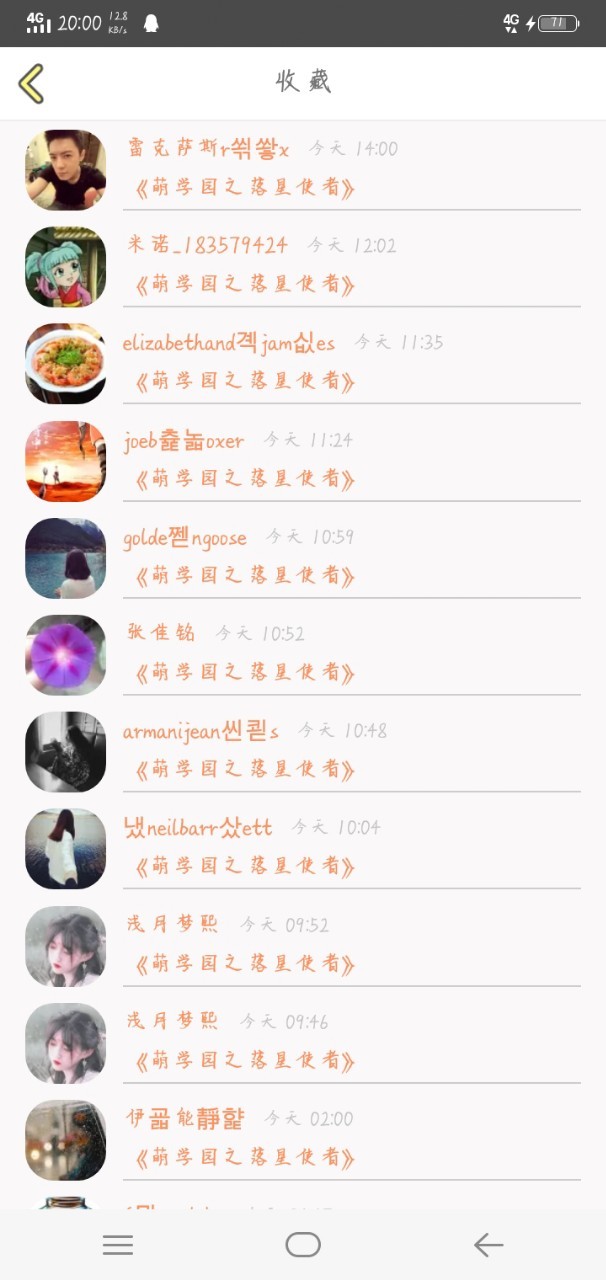
Task: Open 浅月梦熙's favorite from 09:52
Action: [x=300, y=946]
